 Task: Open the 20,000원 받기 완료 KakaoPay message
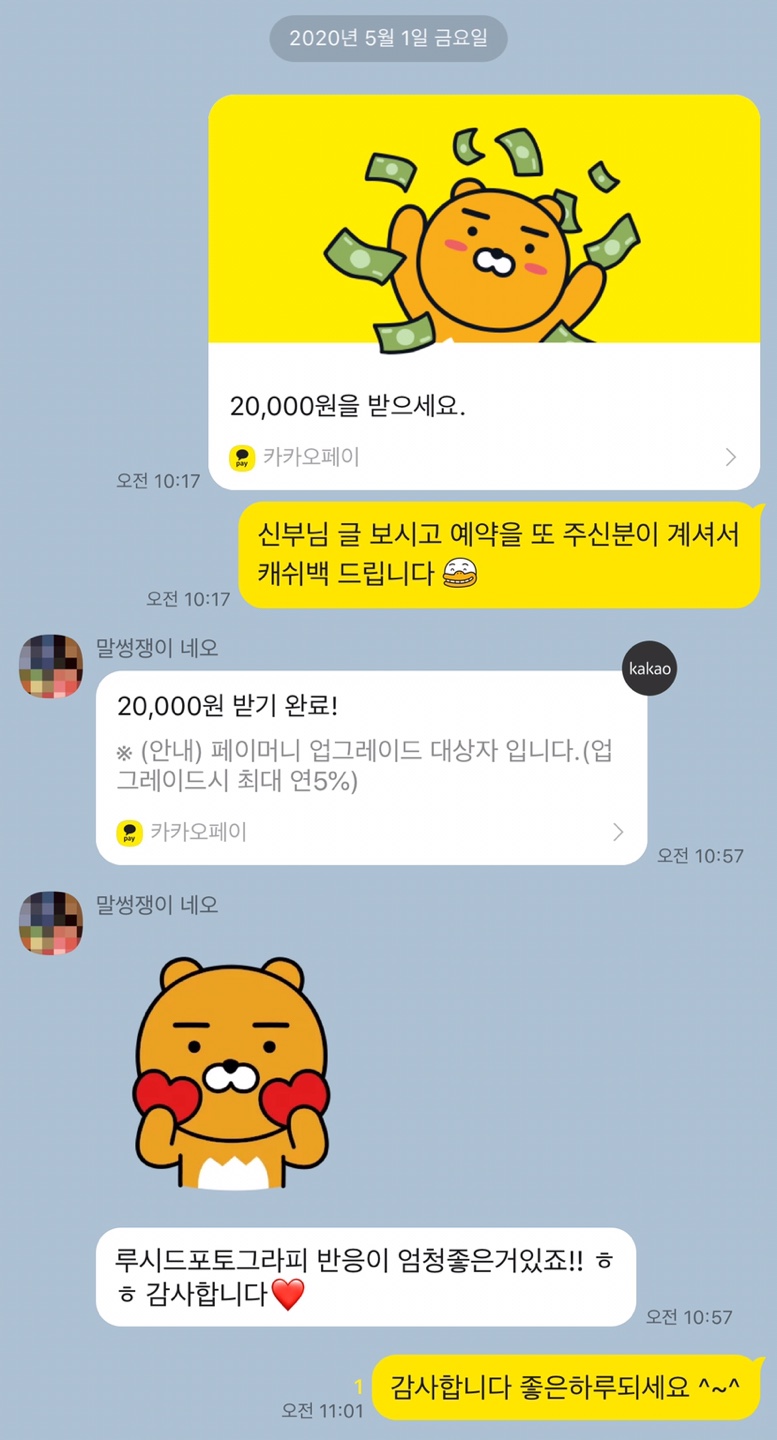(x=371, y=767)
